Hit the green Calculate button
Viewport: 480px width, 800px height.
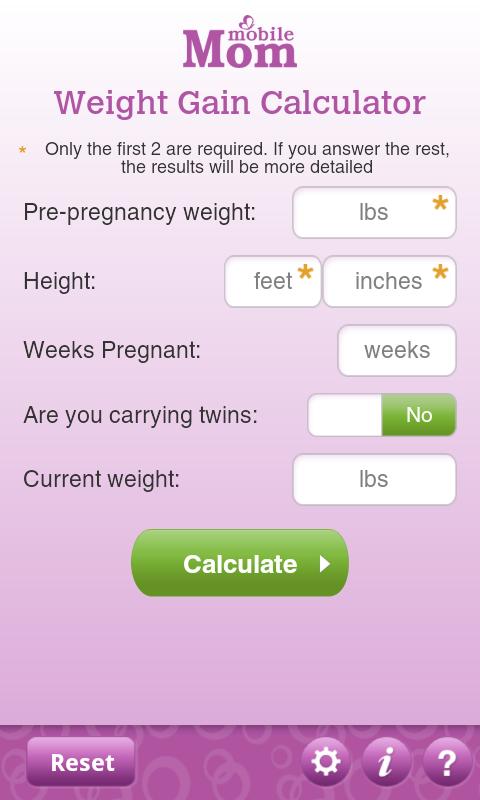[240, 563]
